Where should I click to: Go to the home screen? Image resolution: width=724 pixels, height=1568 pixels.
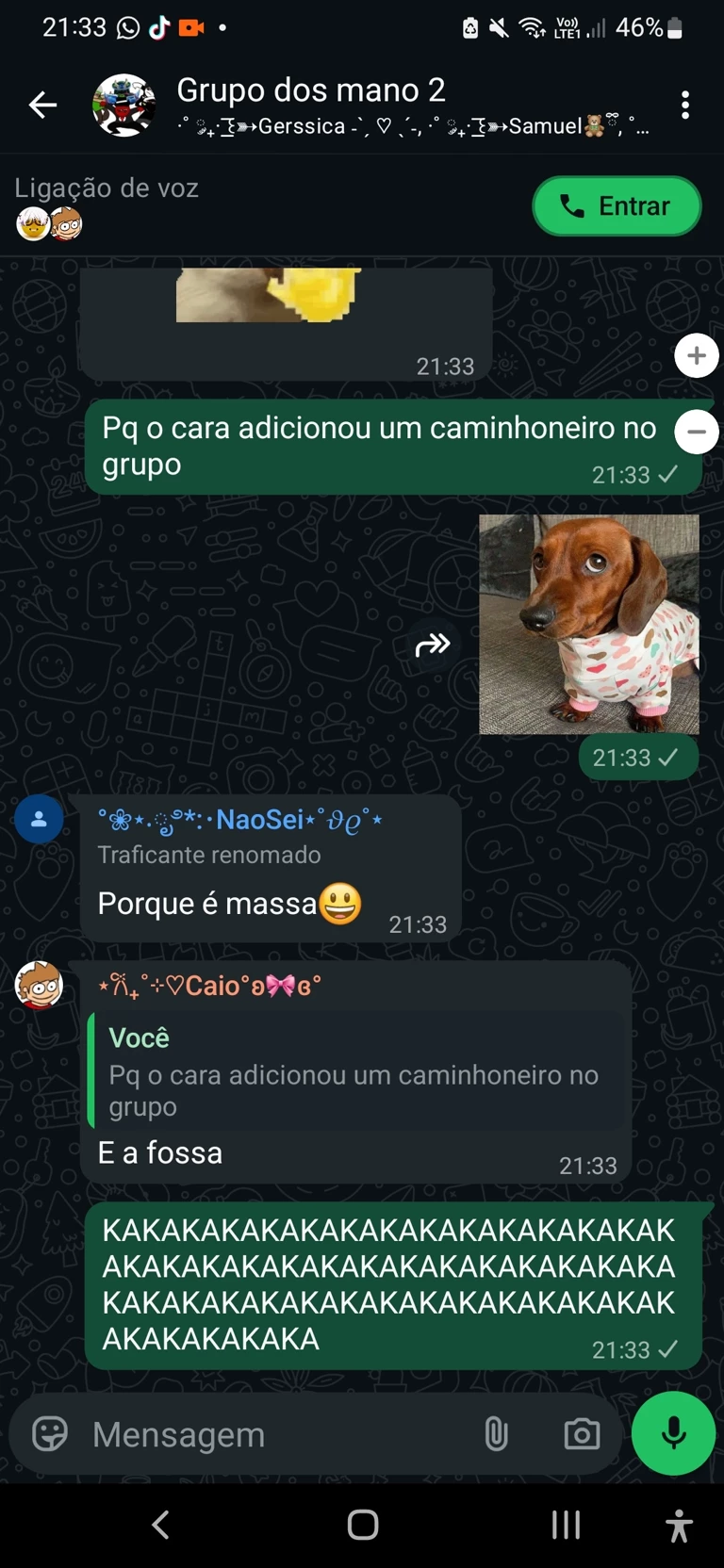tap(362, 1525)
